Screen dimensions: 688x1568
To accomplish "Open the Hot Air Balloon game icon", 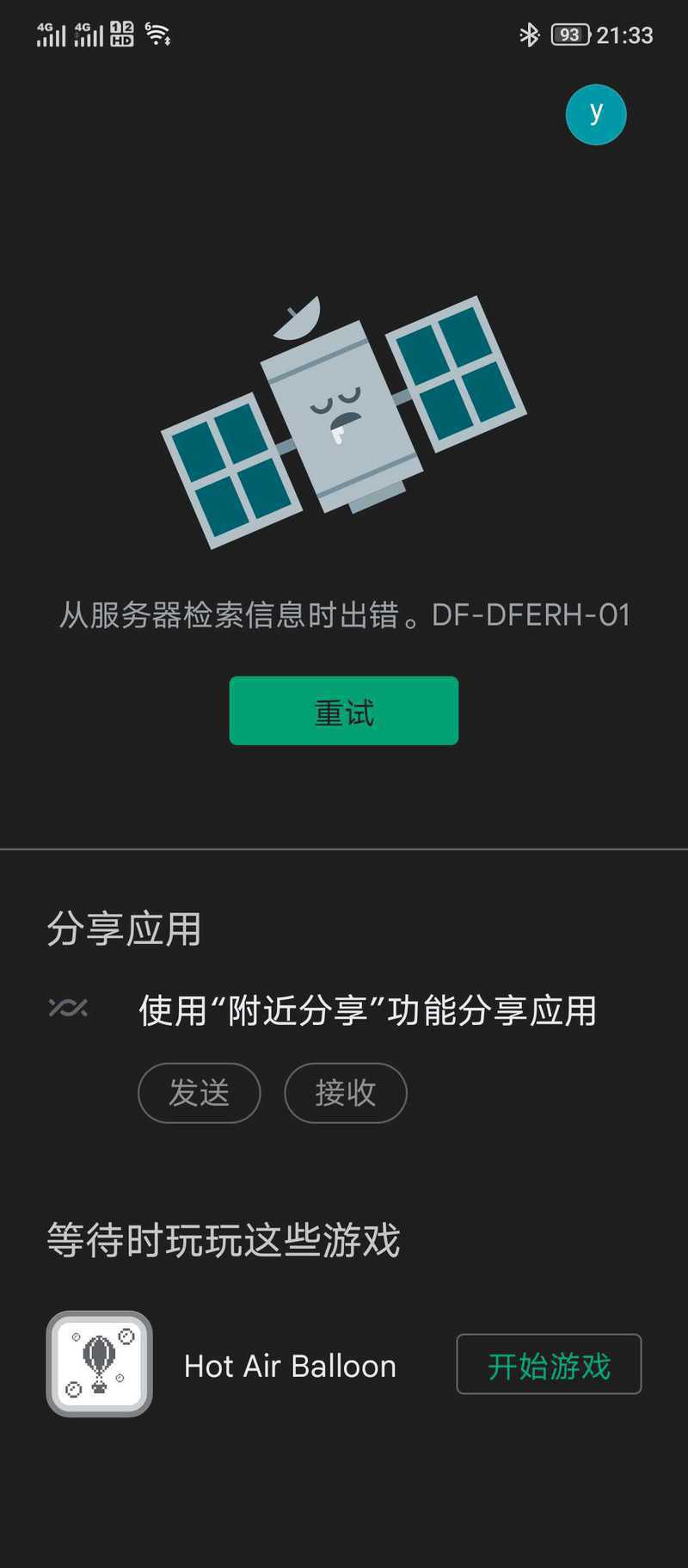I will (100, 1364).
